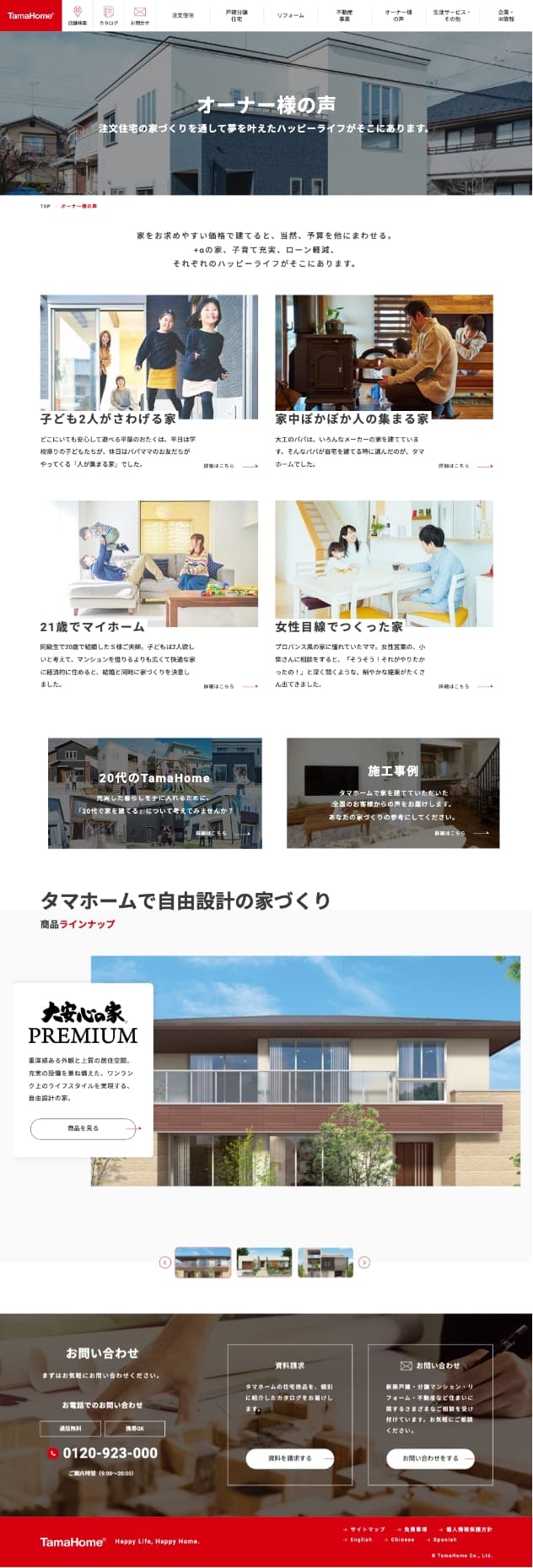This screenshot has width=533, height=1568.
Task: Go to 不動産事業 in the top menu
Action: [344, 15]
